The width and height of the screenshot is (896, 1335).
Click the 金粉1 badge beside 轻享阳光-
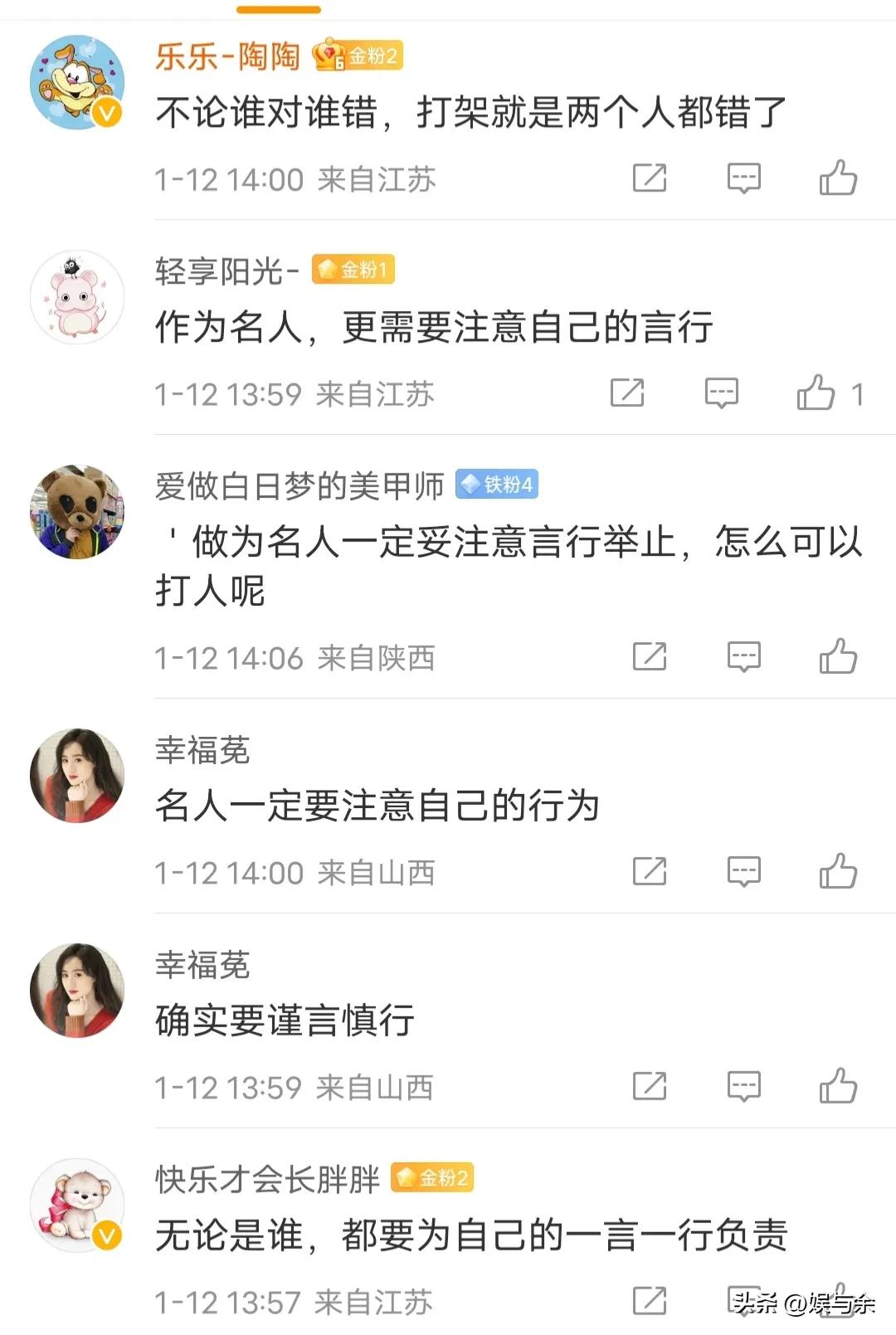tap(352, 270)
